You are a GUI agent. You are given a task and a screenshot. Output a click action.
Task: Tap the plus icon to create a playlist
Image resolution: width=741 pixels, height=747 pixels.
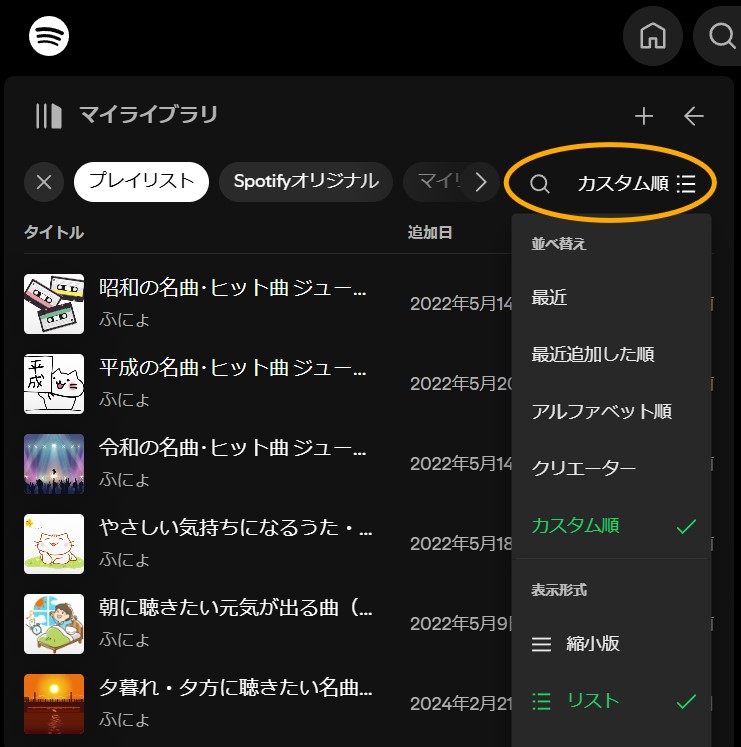(x=644, y=116)
